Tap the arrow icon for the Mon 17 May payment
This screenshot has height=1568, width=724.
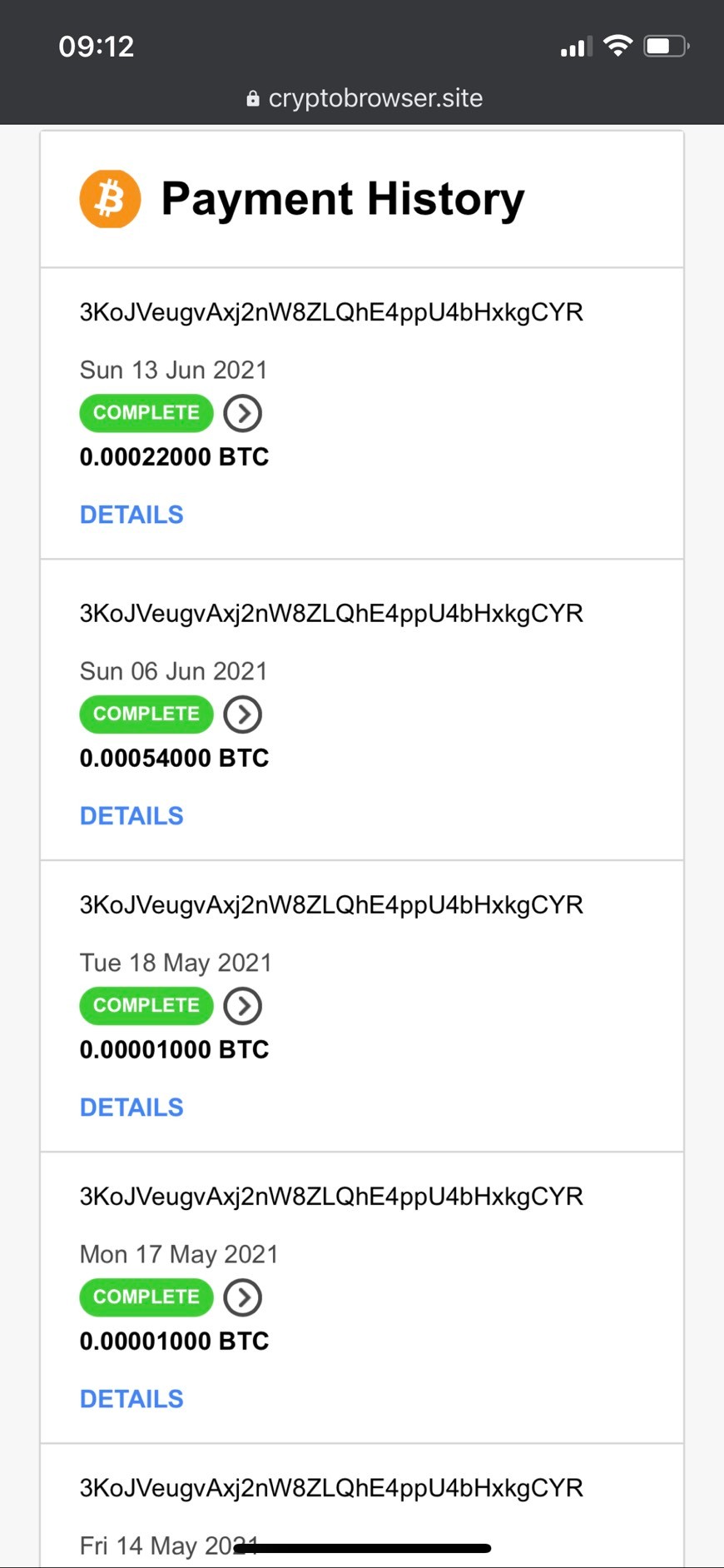click(x=243, y=1297)
